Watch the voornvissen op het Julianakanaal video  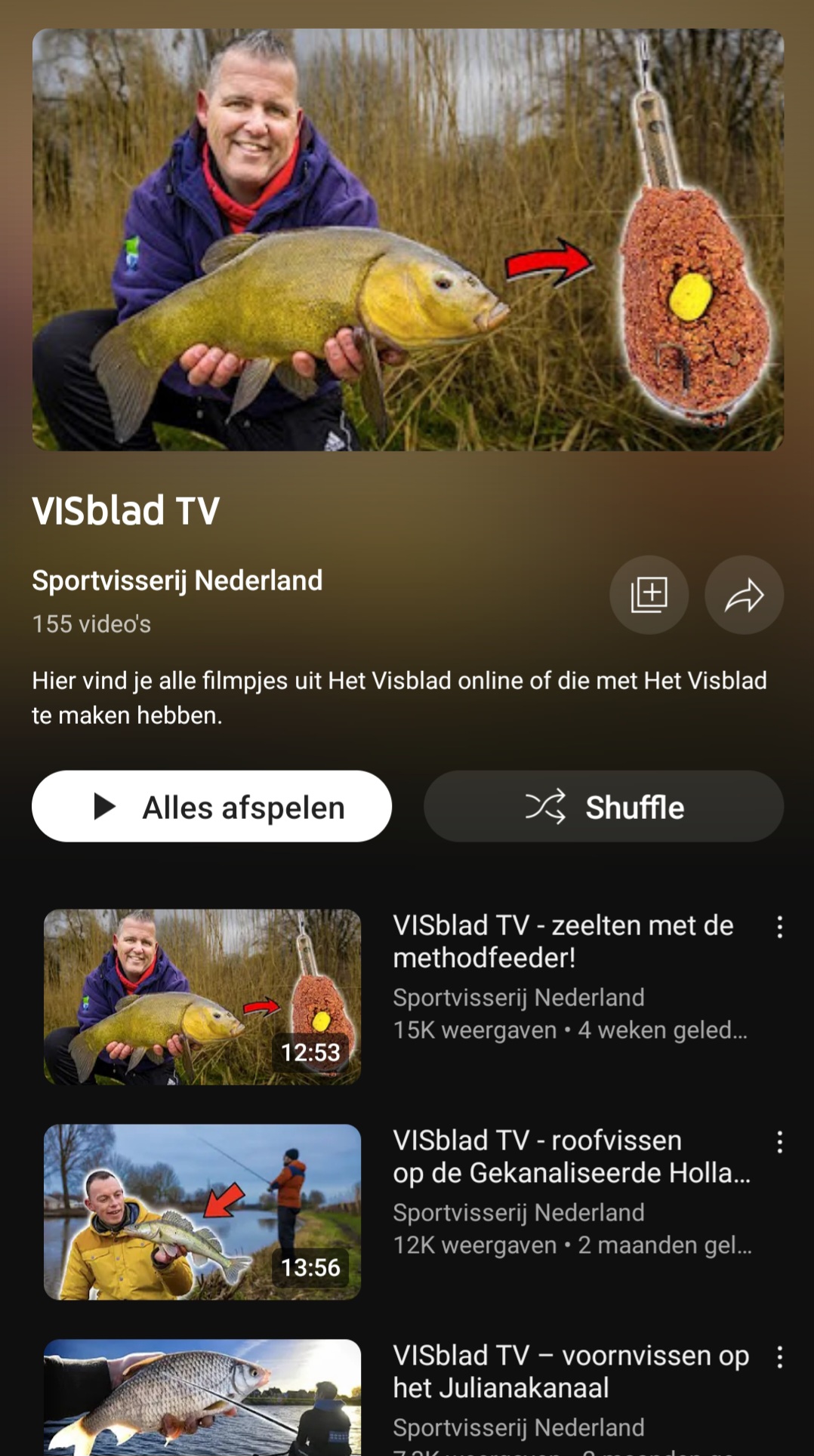202,1396
